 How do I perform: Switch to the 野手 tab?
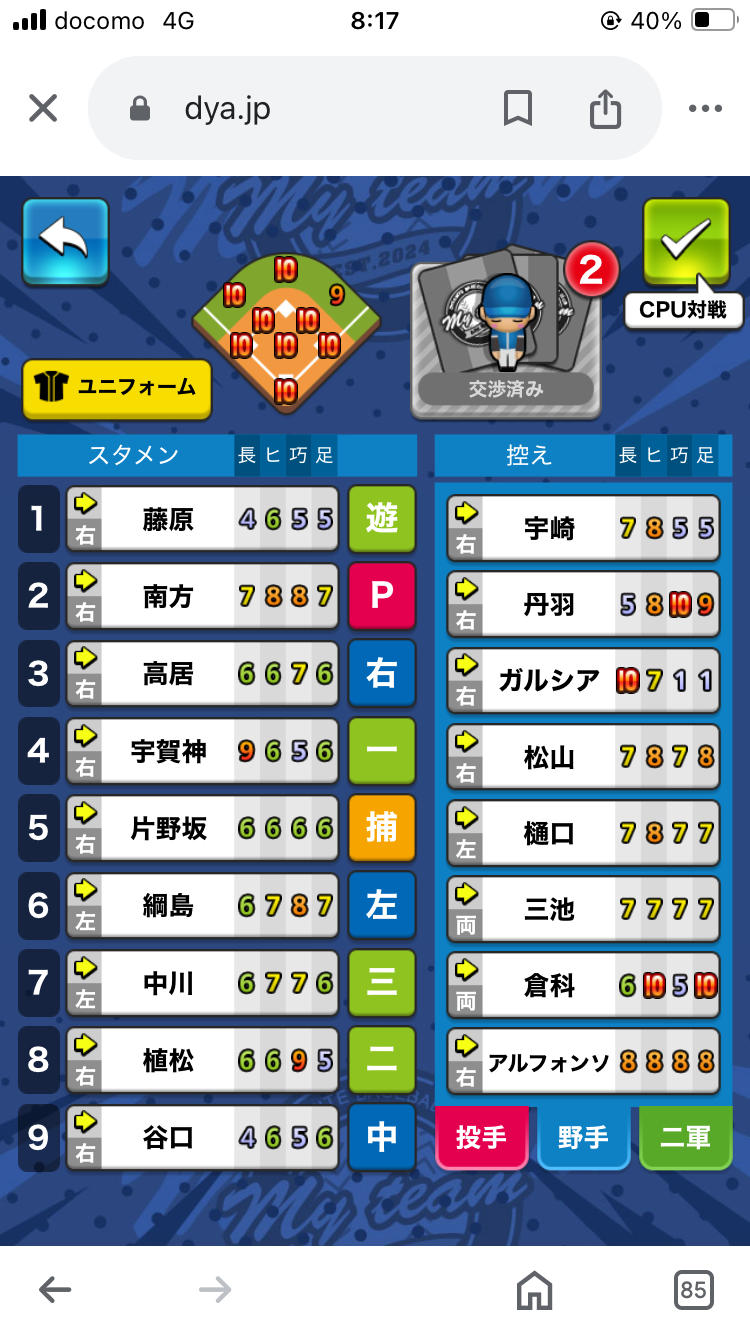click(x=583, y=1138)
